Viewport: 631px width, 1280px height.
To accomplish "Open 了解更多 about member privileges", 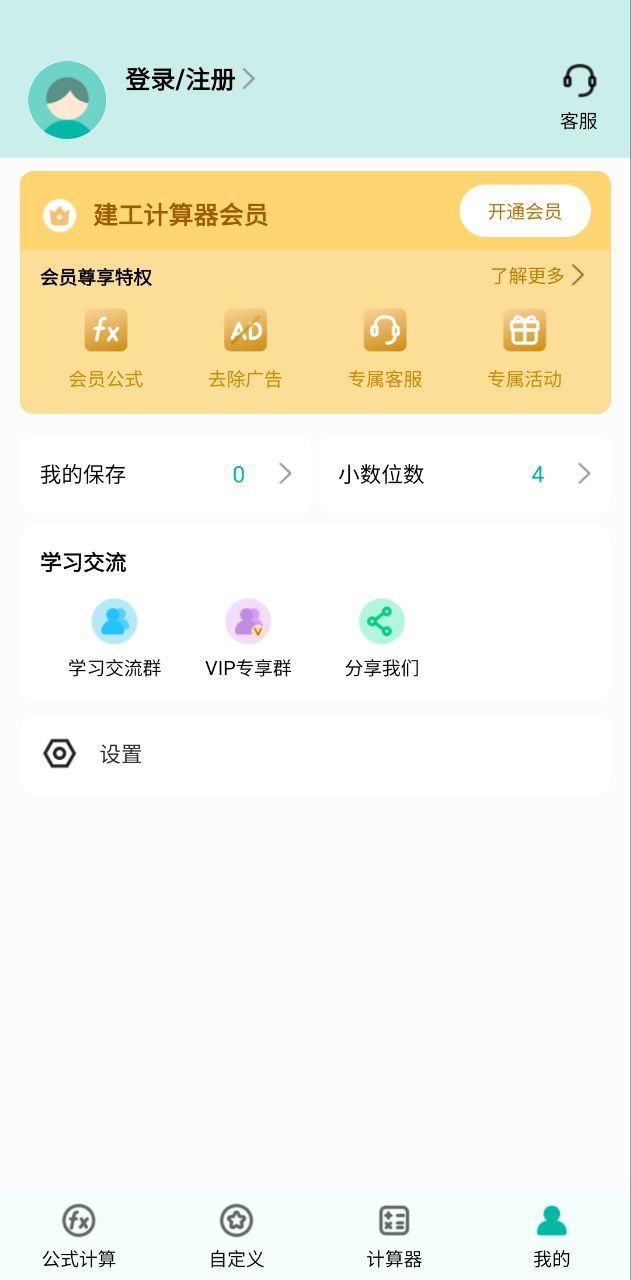I will click(x=537, y=276).
